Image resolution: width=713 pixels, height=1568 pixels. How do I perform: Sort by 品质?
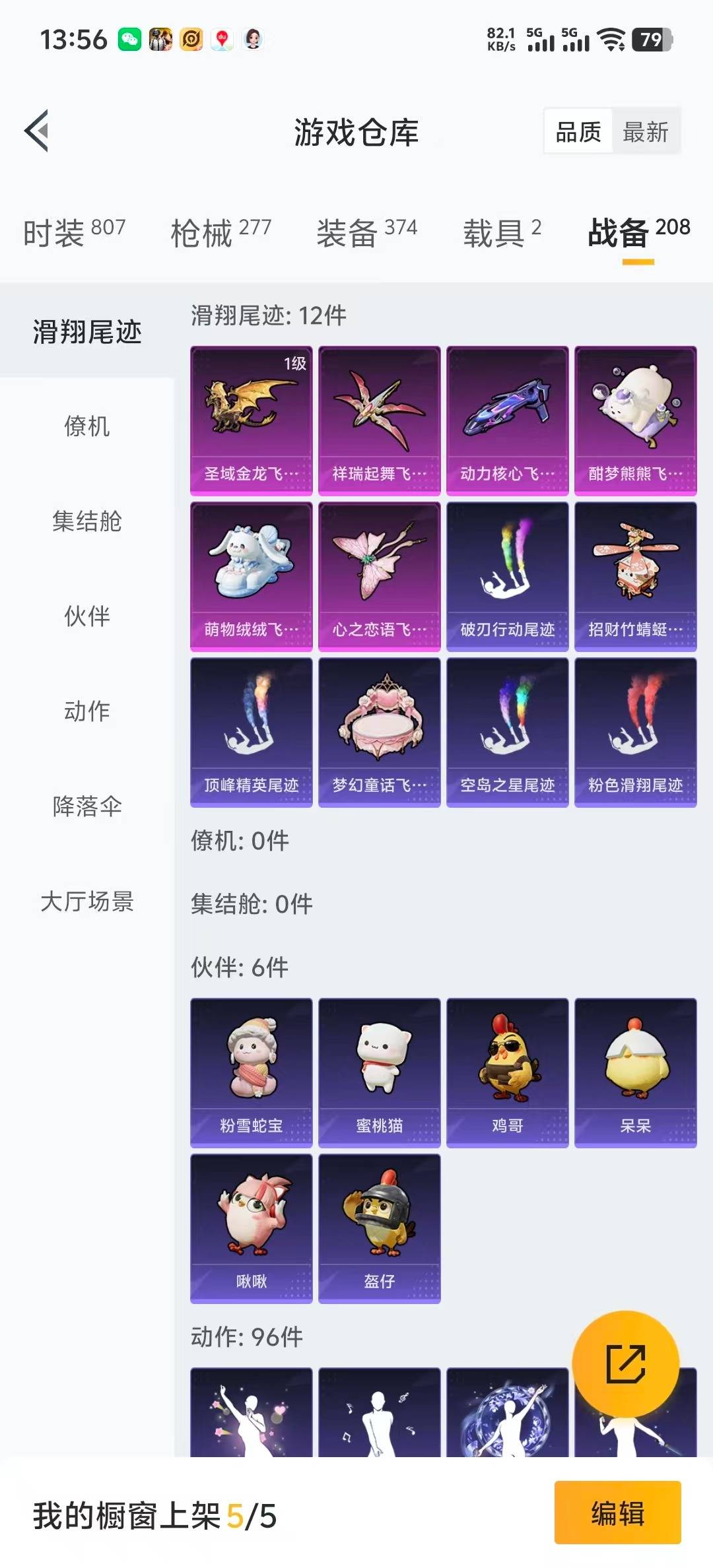click(578, 132)
